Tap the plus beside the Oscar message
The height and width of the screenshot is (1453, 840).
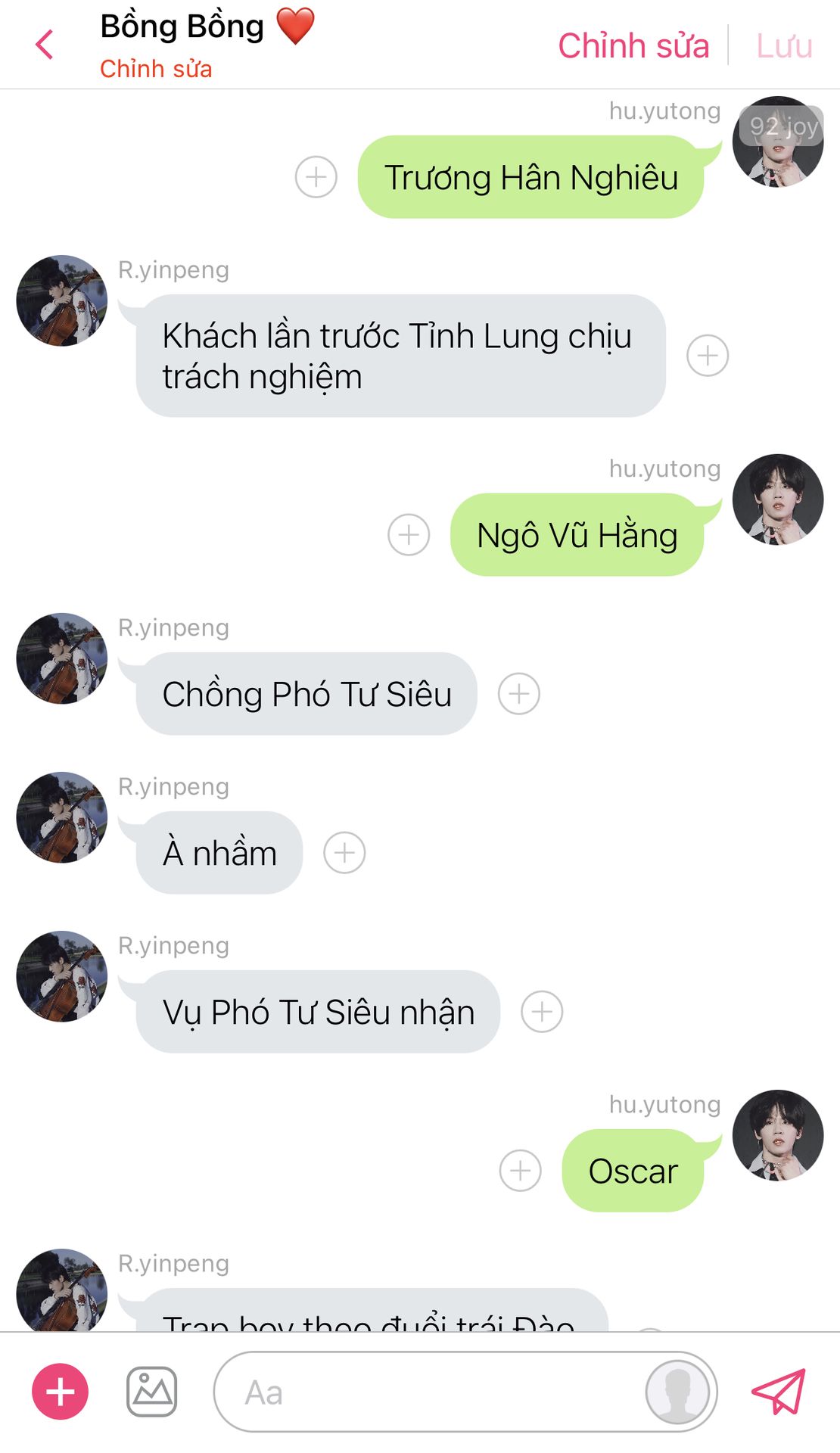point(521,1171)
